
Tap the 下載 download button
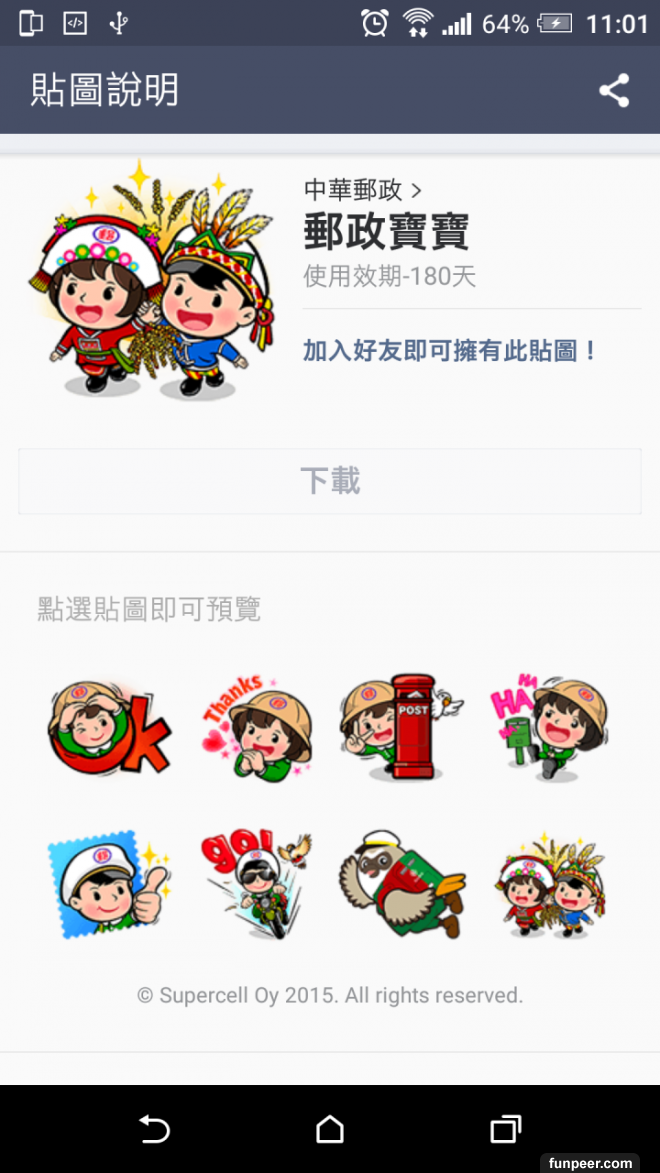pyautogui.click(x=330, y=481)
